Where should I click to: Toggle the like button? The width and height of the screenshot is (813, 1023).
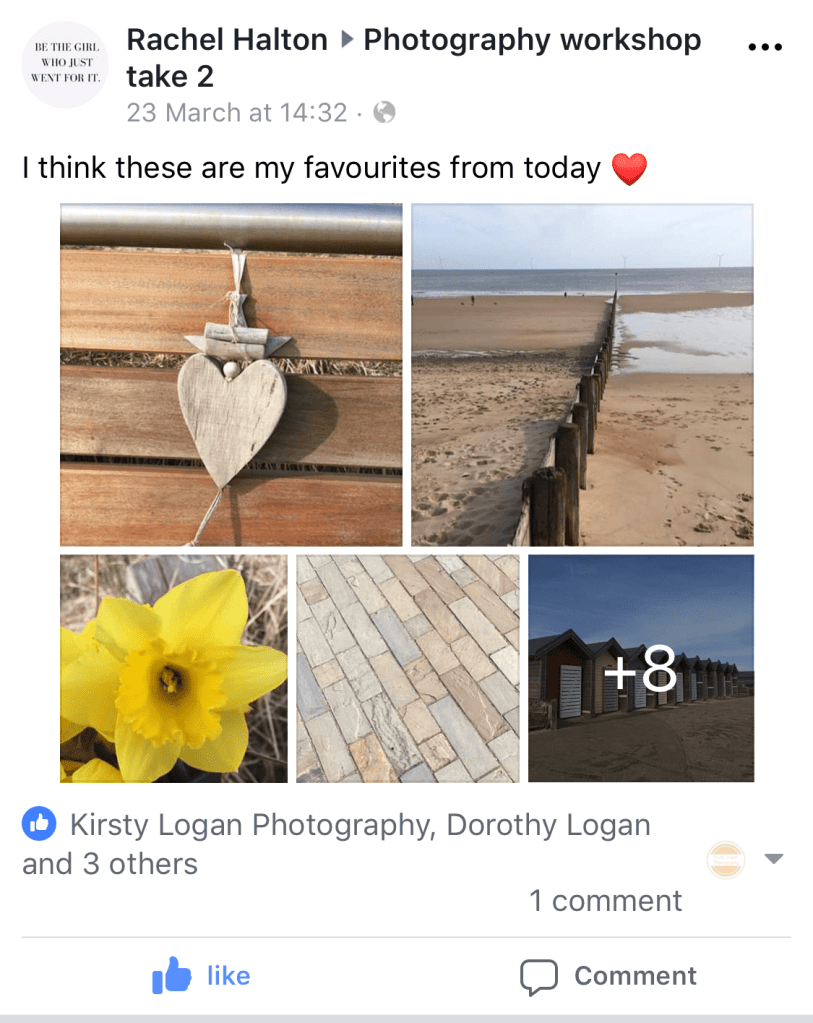click(x=202, y=975)
